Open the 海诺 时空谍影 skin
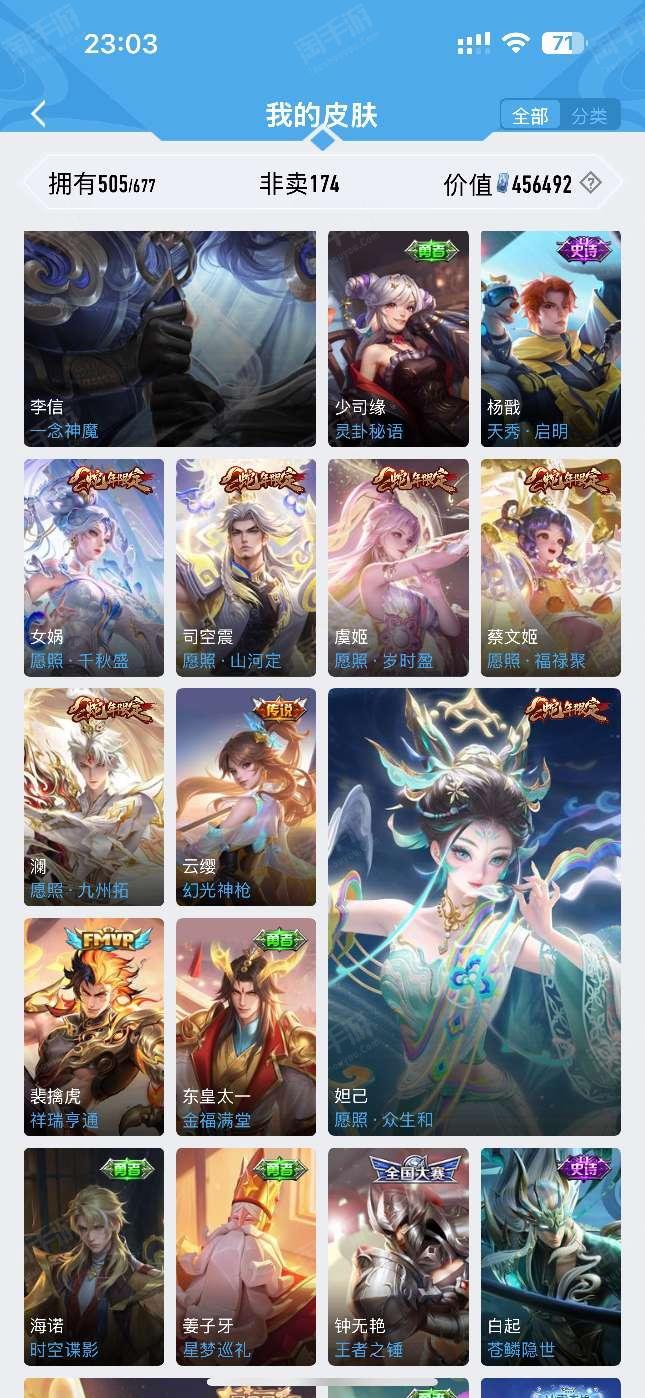 [93, 1256]
